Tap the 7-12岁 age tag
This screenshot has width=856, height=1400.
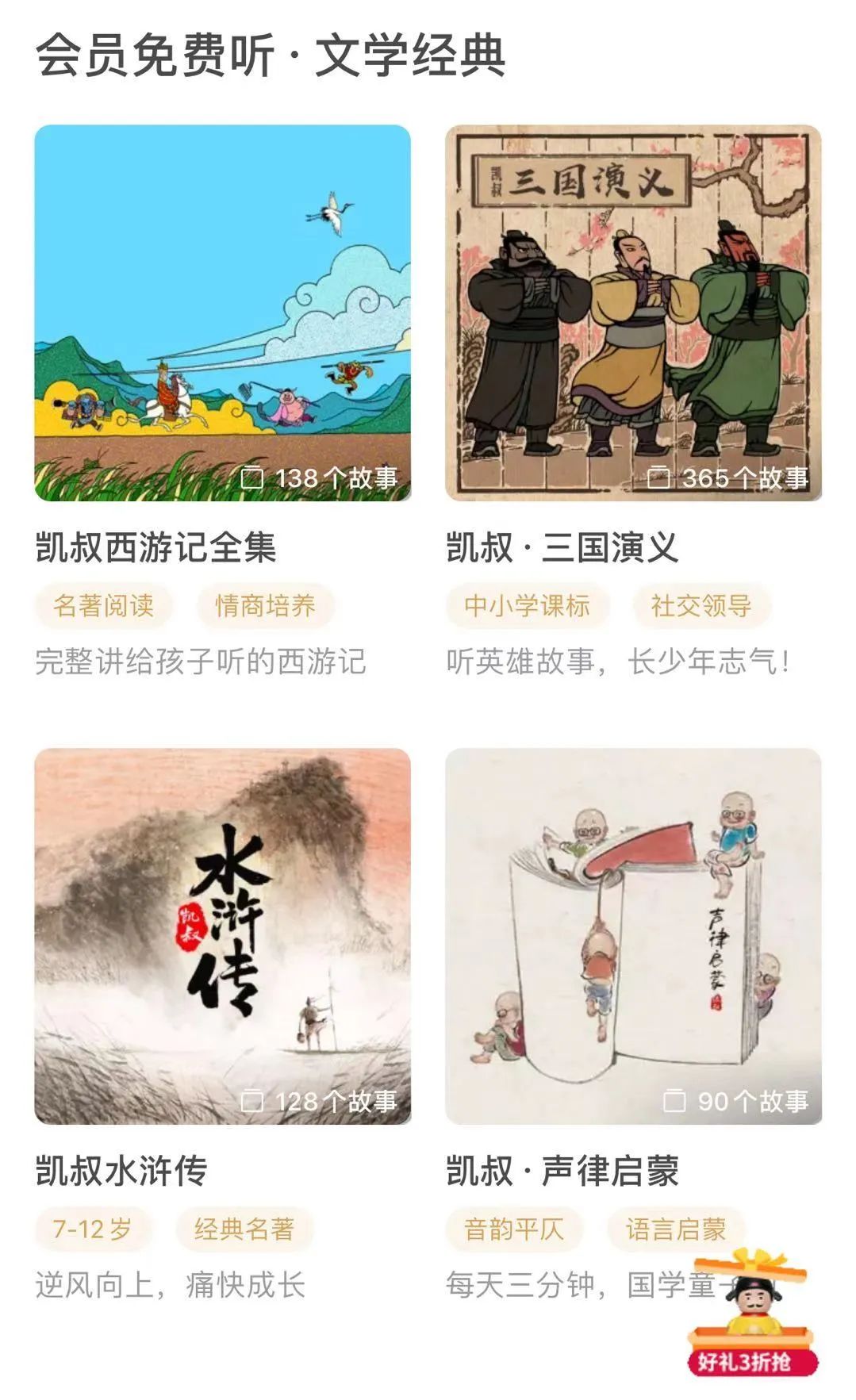(92, 1229)
